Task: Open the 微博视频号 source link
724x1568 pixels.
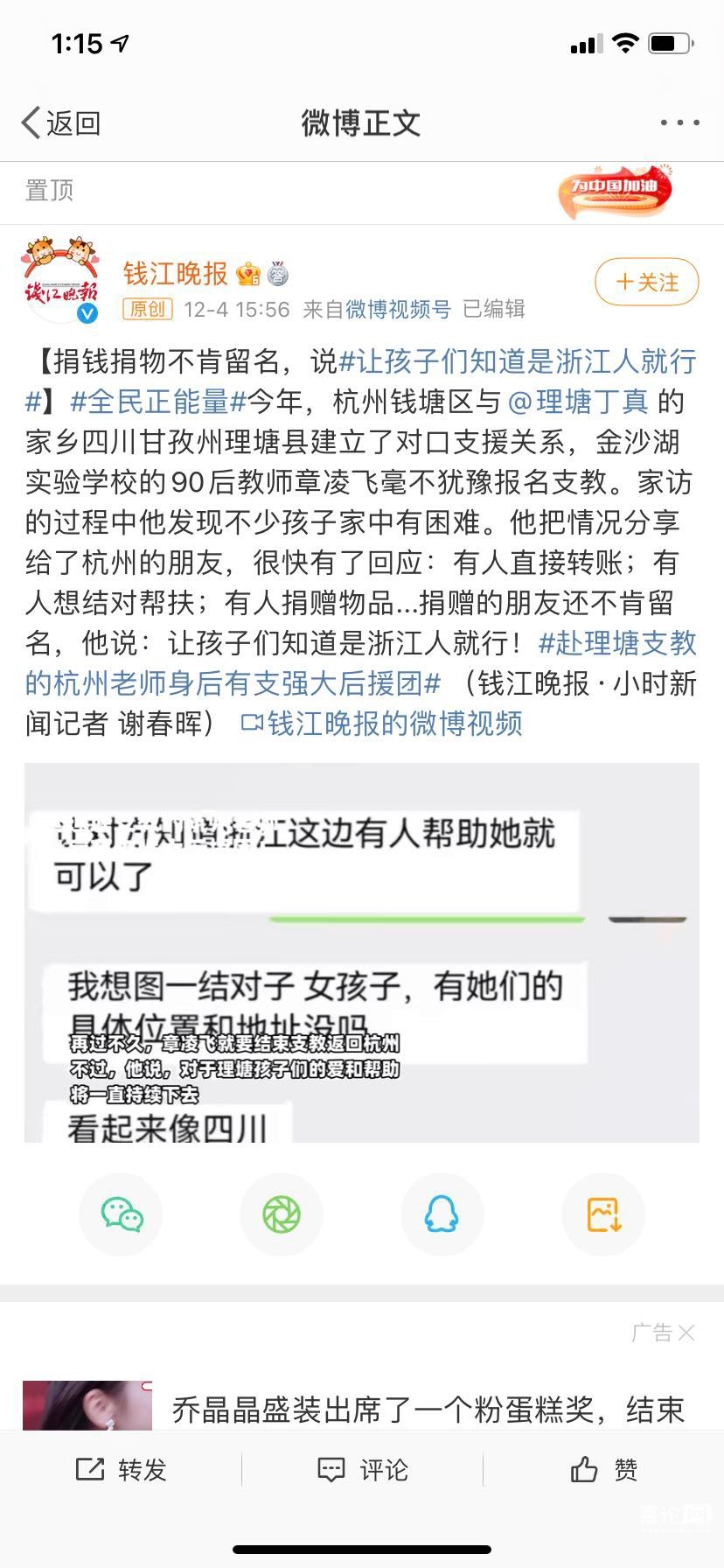Action: tap(398, 309)
